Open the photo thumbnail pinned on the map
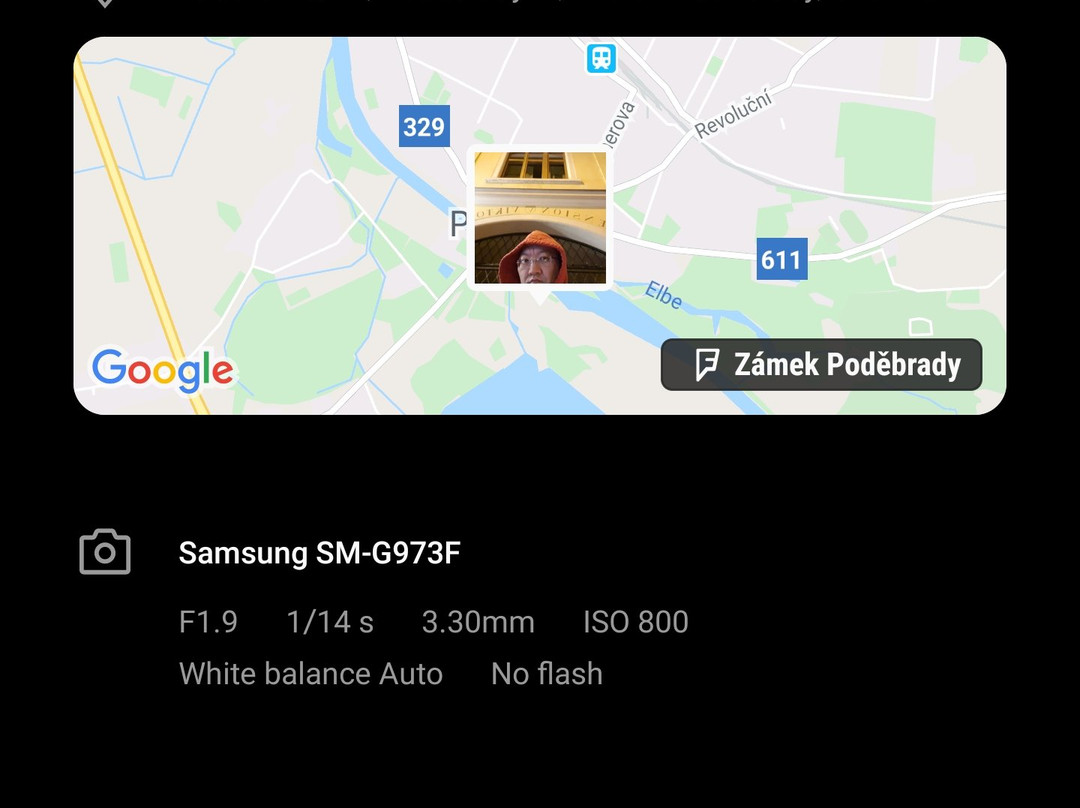The height and width of the screenshot is (808, 1080). (x=540, y=218)
